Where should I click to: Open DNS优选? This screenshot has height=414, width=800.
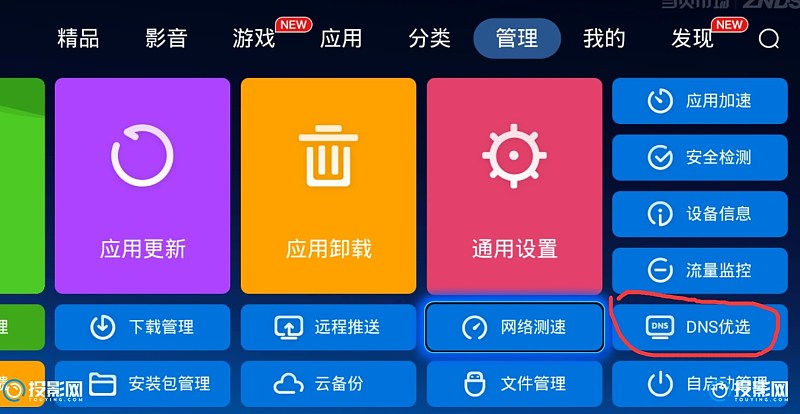coord(700,327)
